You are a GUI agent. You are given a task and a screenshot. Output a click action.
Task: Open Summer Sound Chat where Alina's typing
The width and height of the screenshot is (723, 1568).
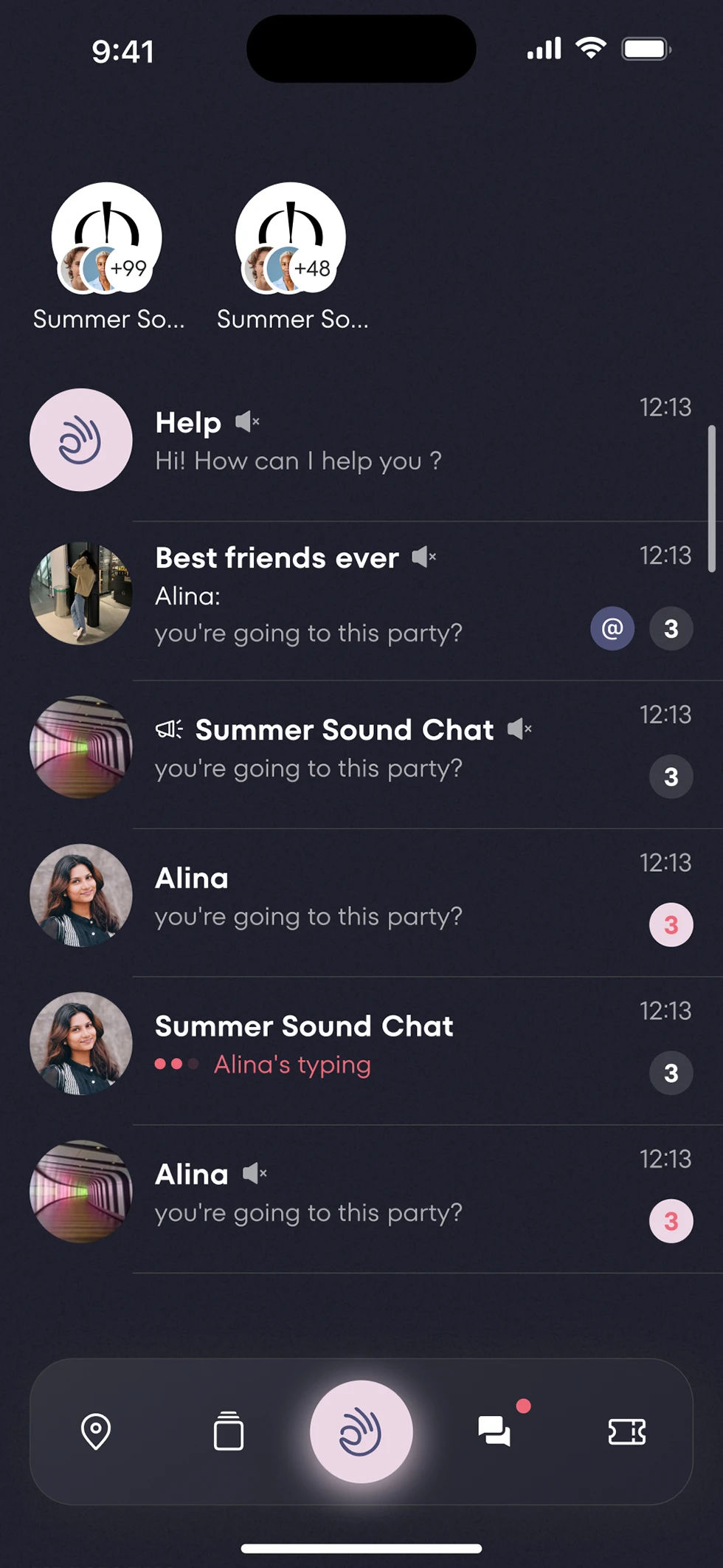coord(361,1044)
